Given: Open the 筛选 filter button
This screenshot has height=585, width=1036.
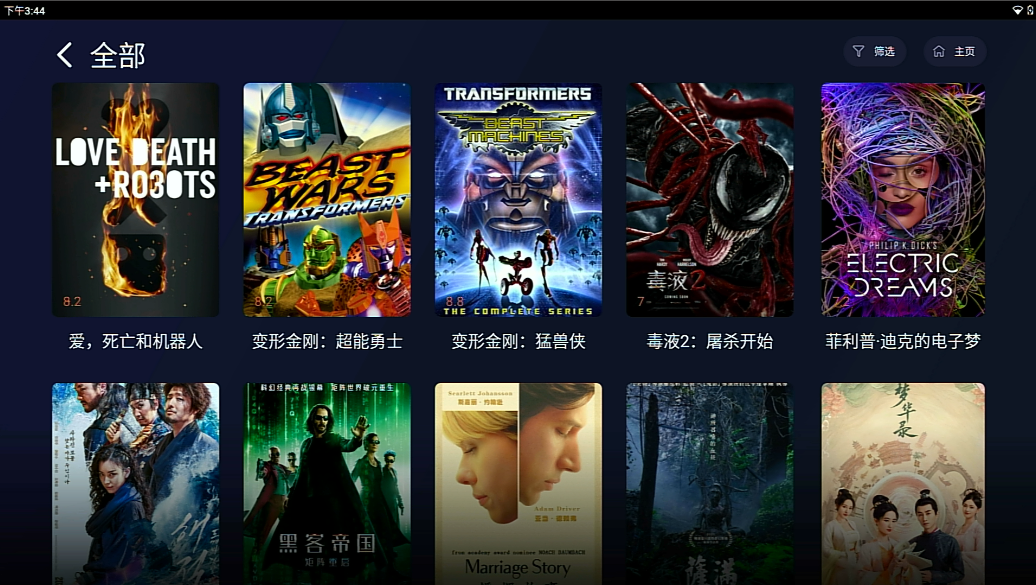Looking at the screenshot, I should (x=874, y=51).
